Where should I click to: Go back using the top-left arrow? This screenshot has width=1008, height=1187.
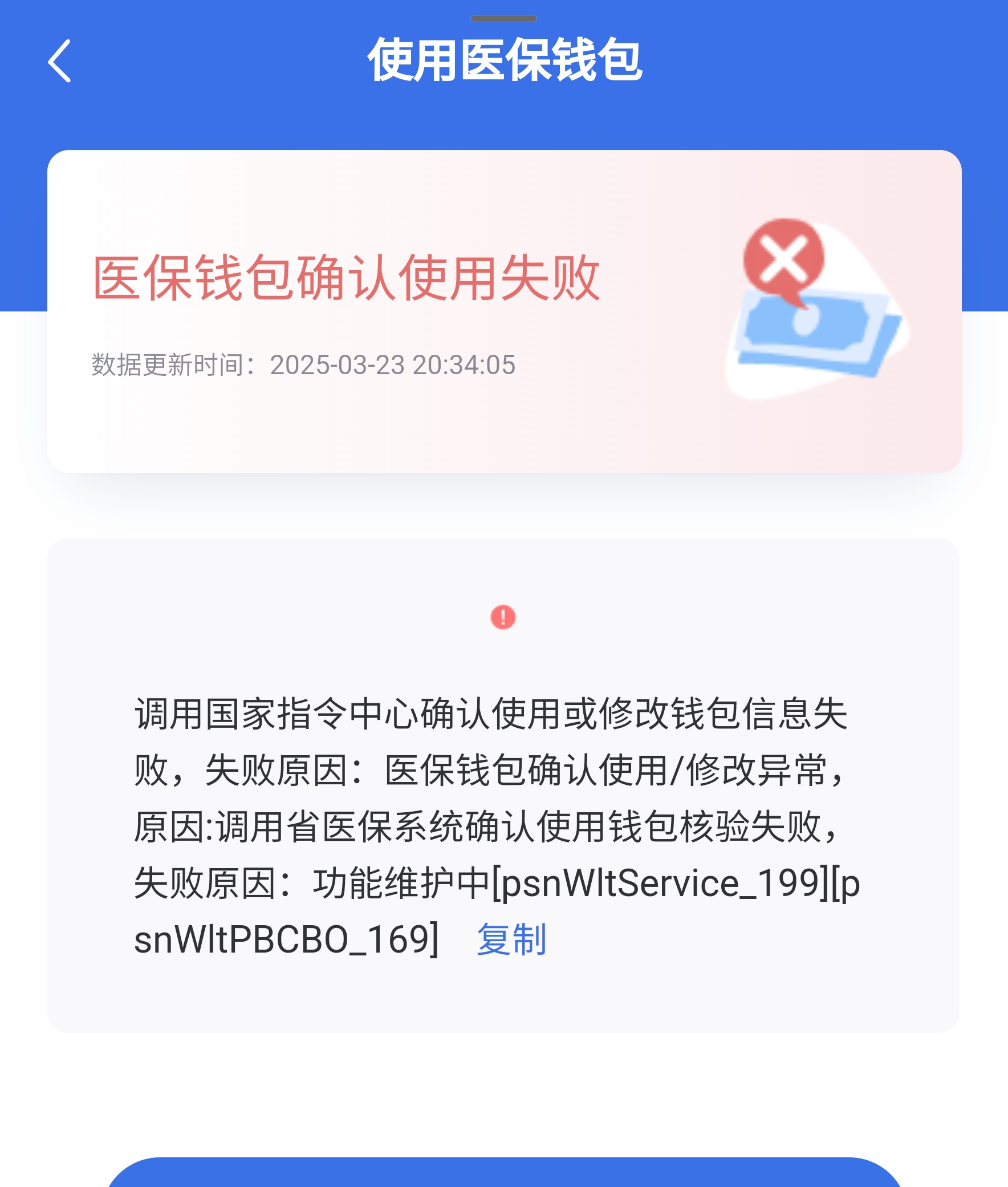tap(59, 61)
